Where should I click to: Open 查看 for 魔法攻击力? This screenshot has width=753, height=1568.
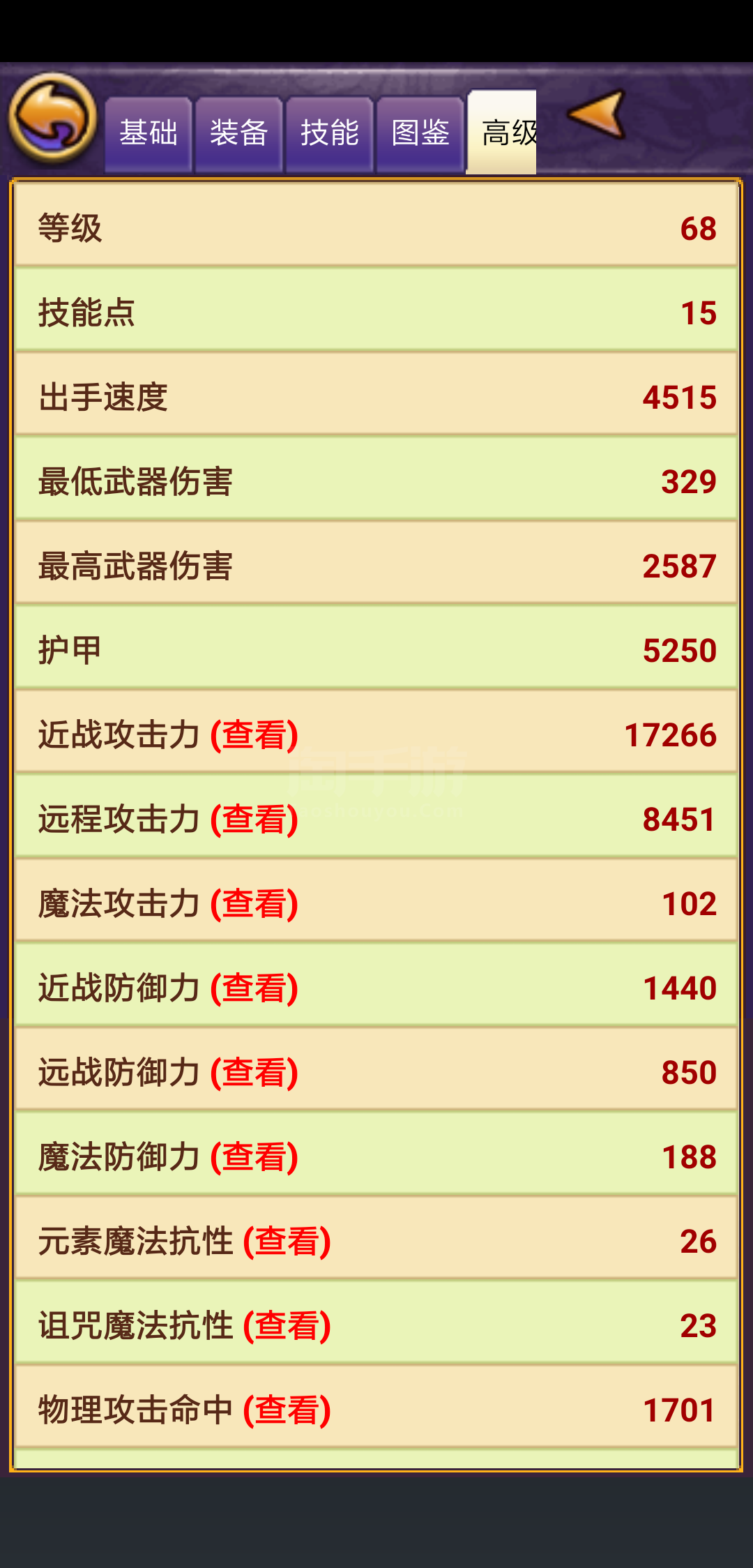coord(254,904)
